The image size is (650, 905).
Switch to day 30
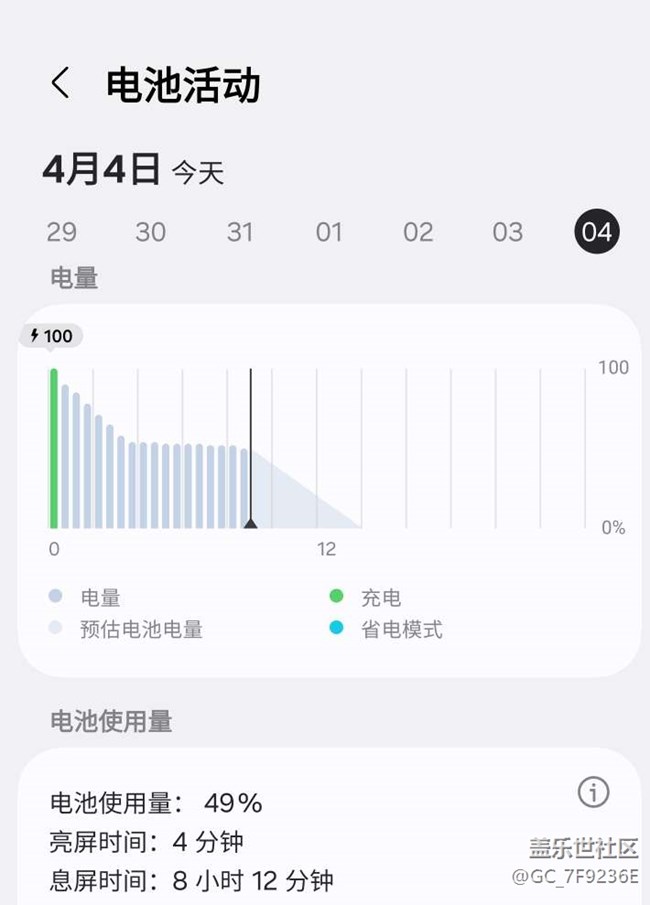[x=151, y=232]
